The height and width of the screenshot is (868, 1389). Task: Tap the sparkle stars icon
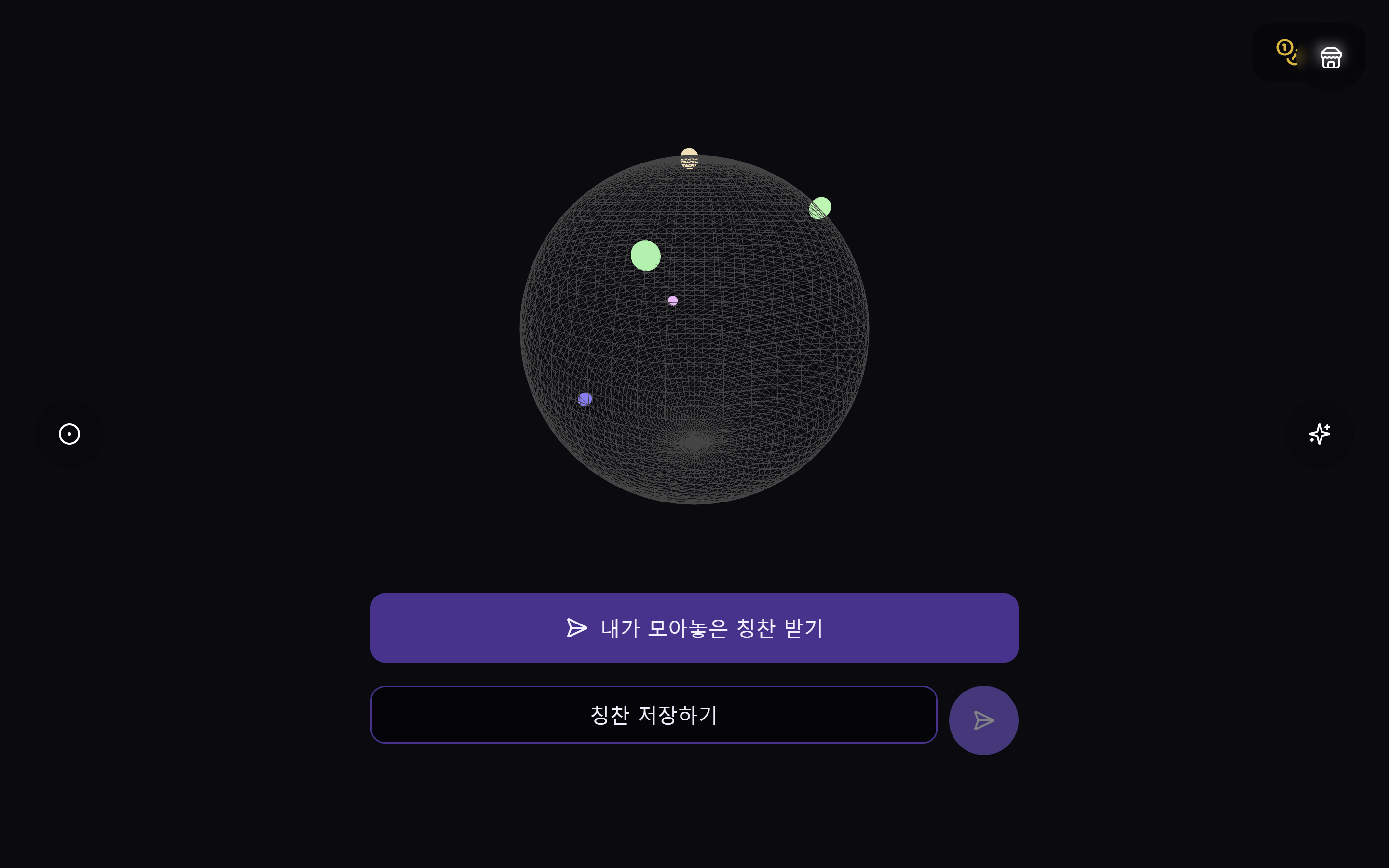click(1319, 434)
